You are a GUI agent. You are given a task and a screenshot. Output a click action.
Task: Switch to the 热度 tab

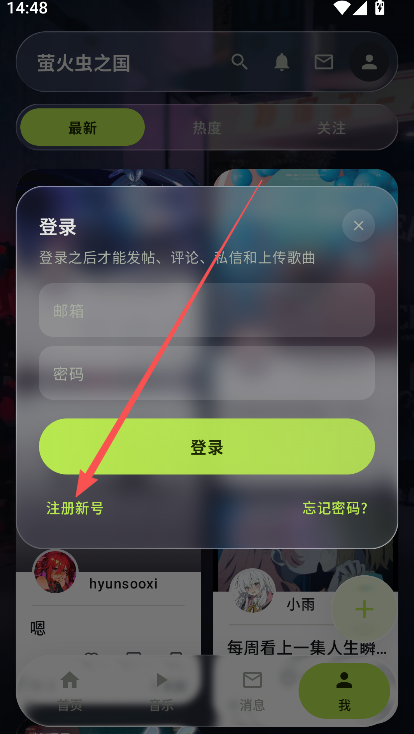[207, 127]
